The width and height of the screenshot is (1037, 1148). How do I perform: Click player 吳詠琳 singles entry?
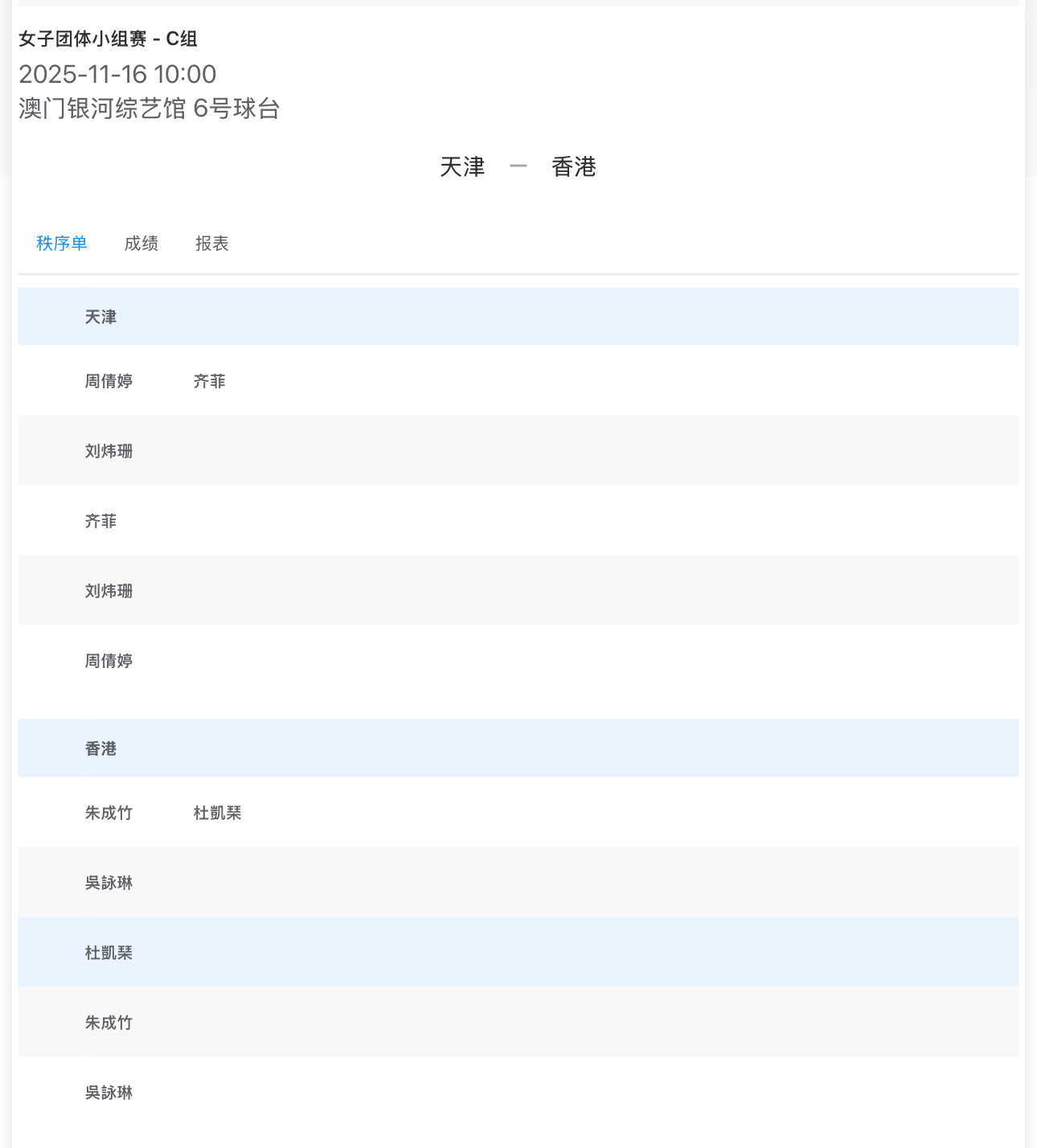pyautogui.click(x=109, y=882)
